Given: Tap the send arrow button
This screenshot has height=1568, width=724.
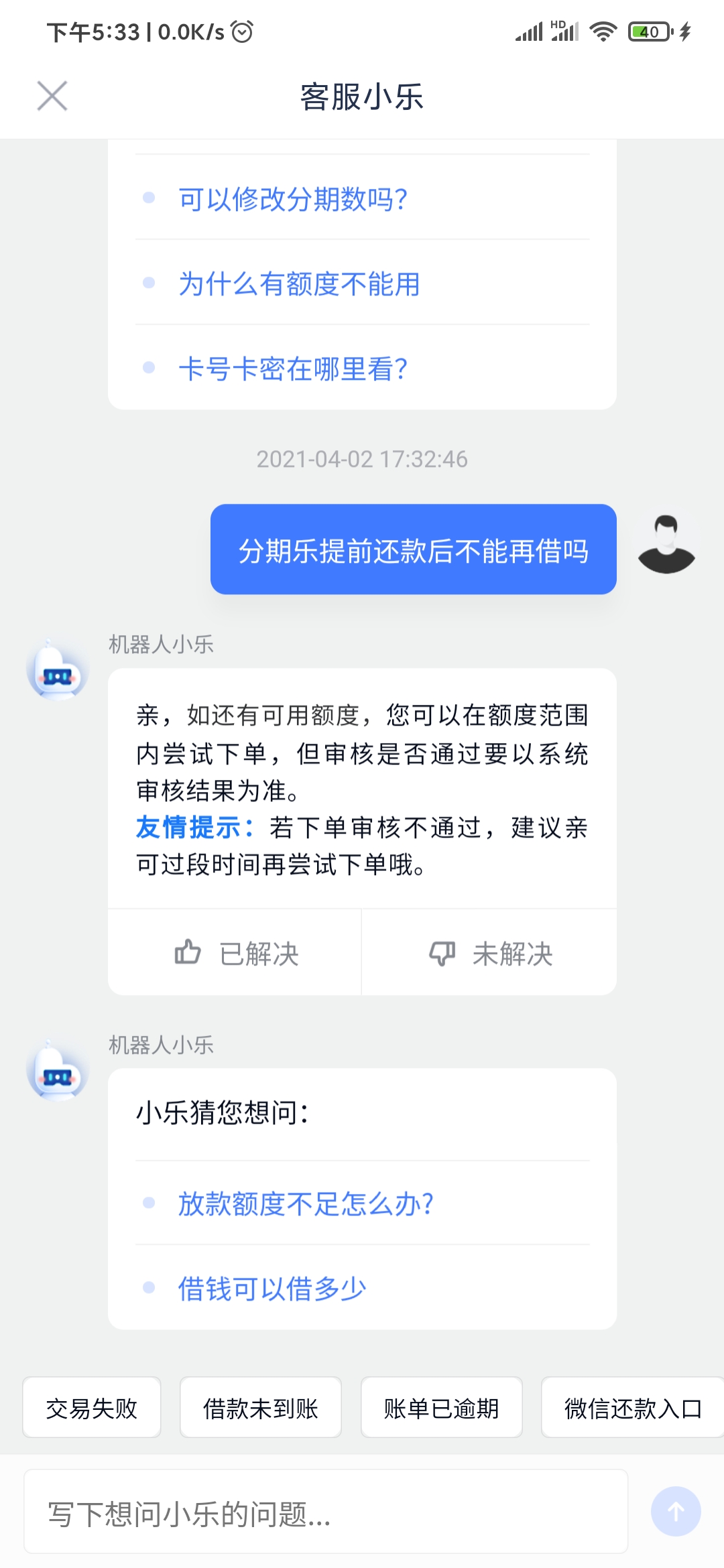Looking at the screenshot, I should click(676, 1512).
